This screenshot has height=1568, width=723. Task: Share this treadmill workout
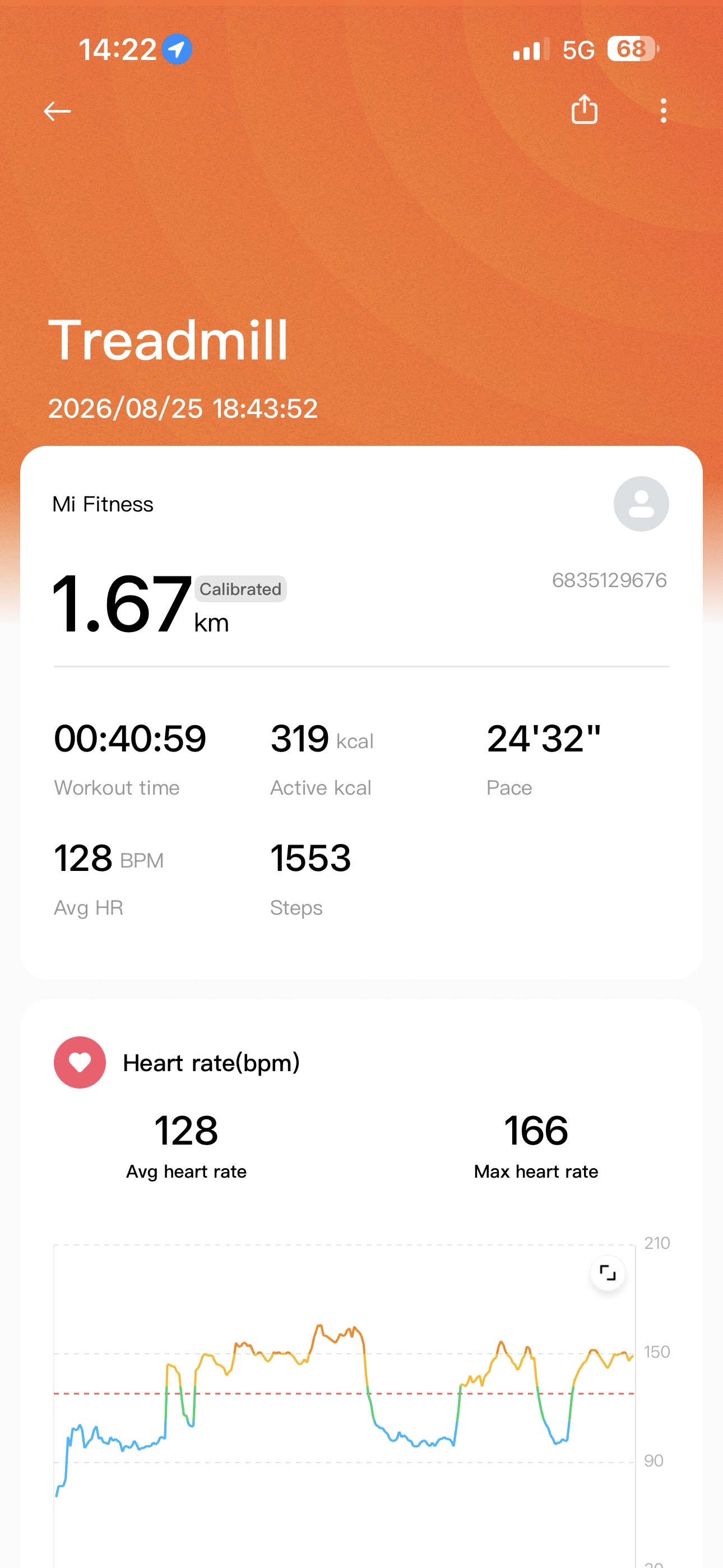pos(584,109)
